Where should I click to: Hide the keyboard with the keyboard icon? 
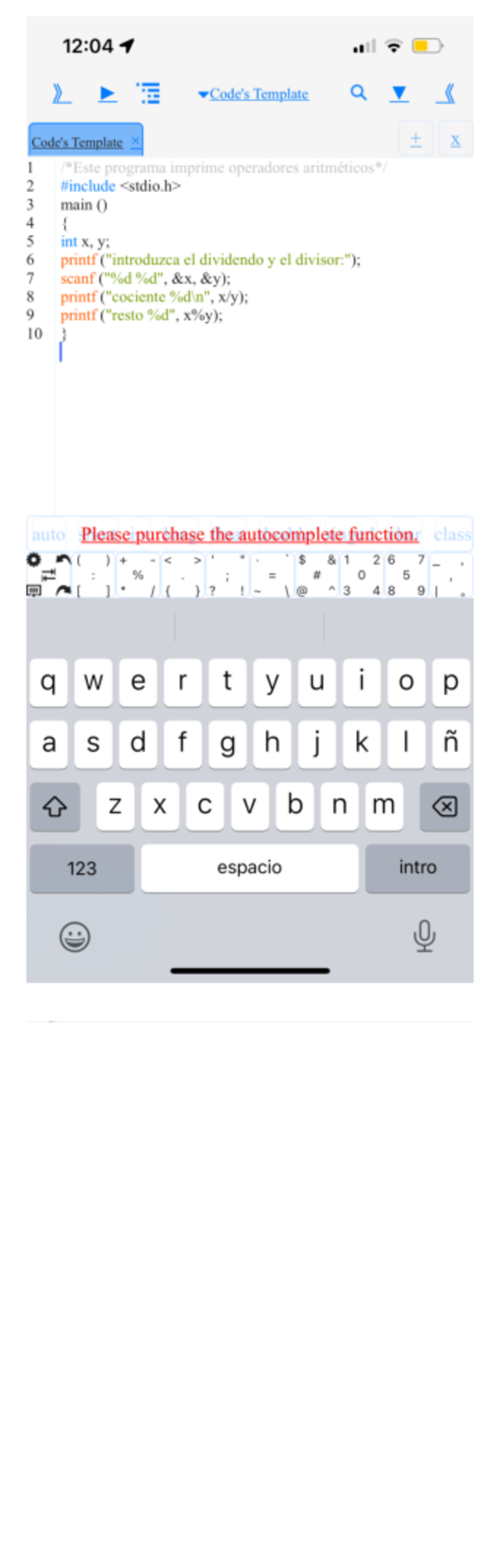tap(34, 590)
